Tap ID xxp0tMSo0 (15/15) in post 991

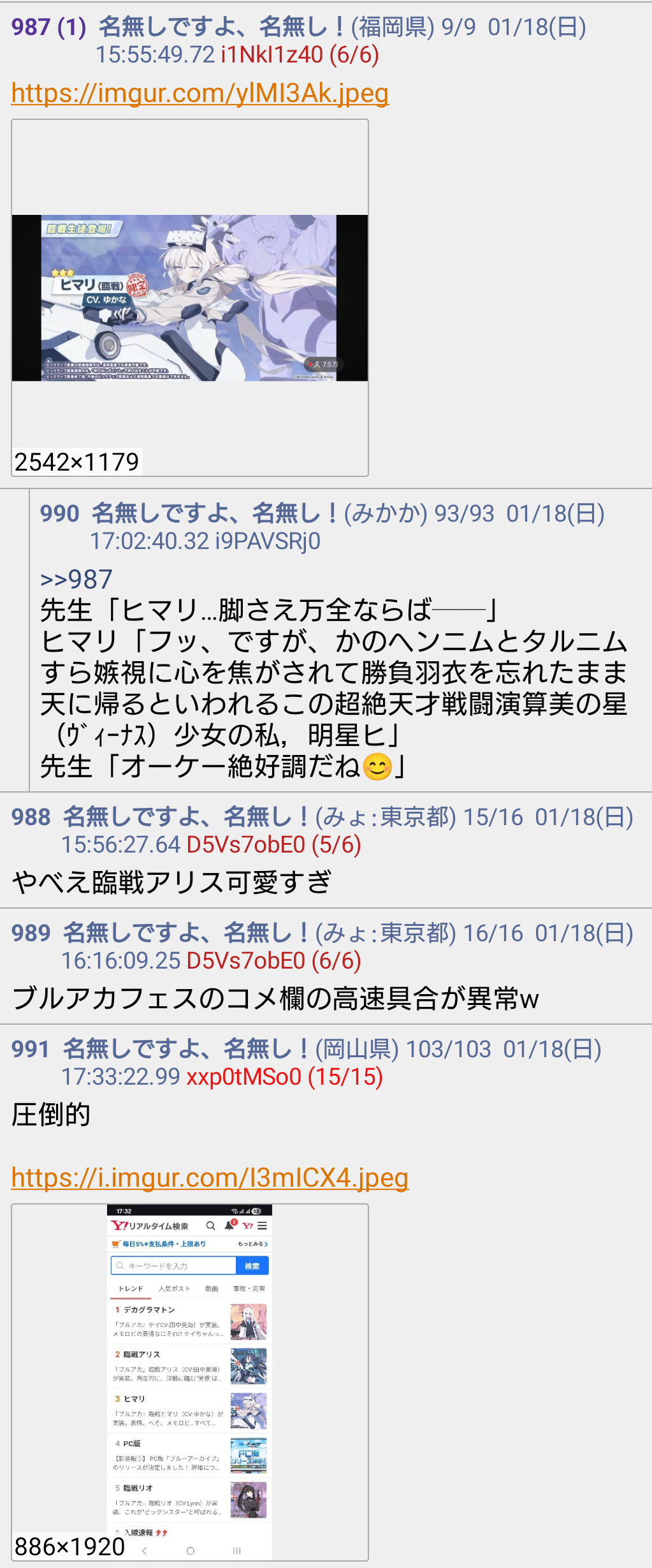(284, 1076)
